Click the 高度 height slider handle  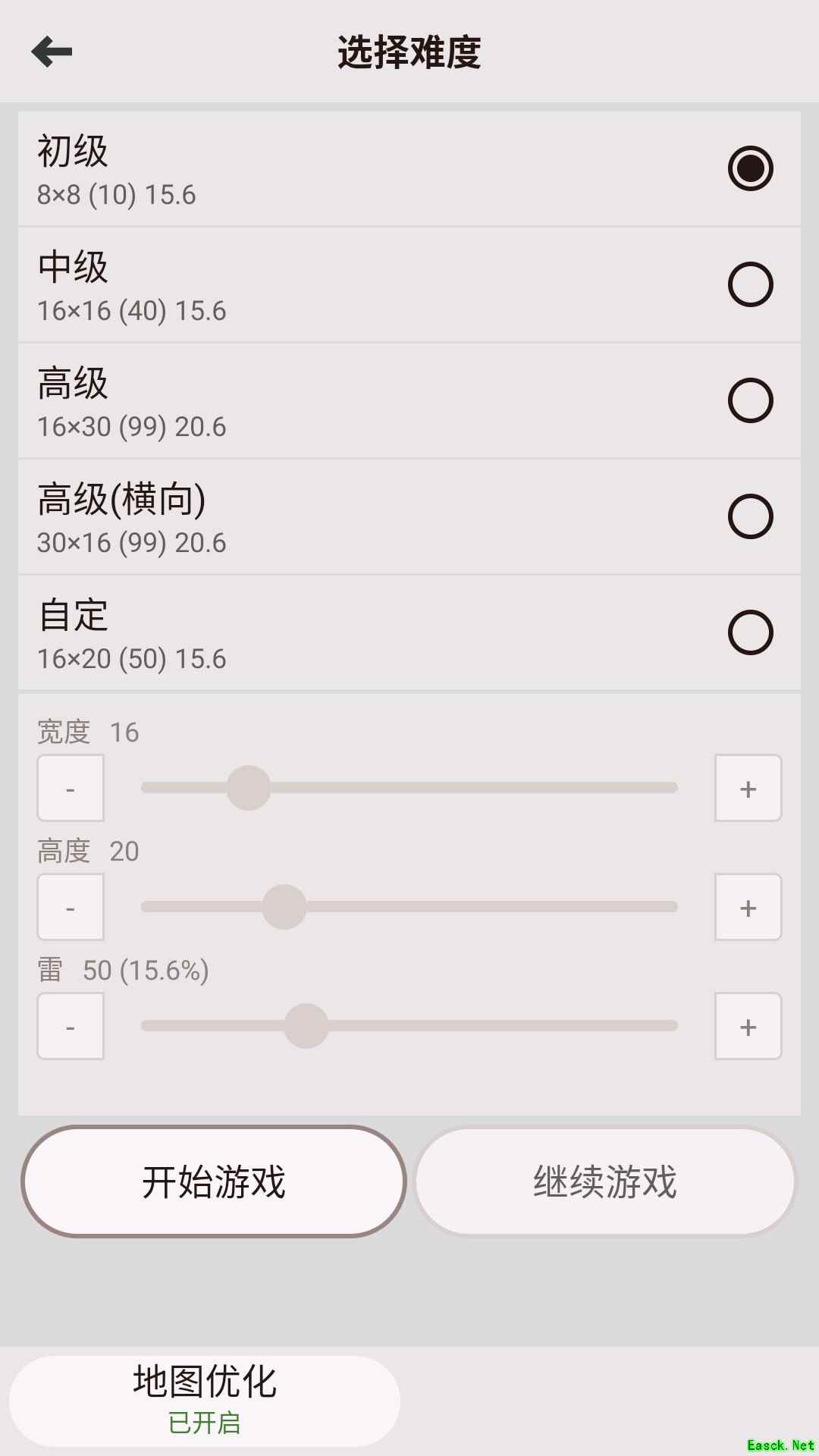[x=284, y=907]
